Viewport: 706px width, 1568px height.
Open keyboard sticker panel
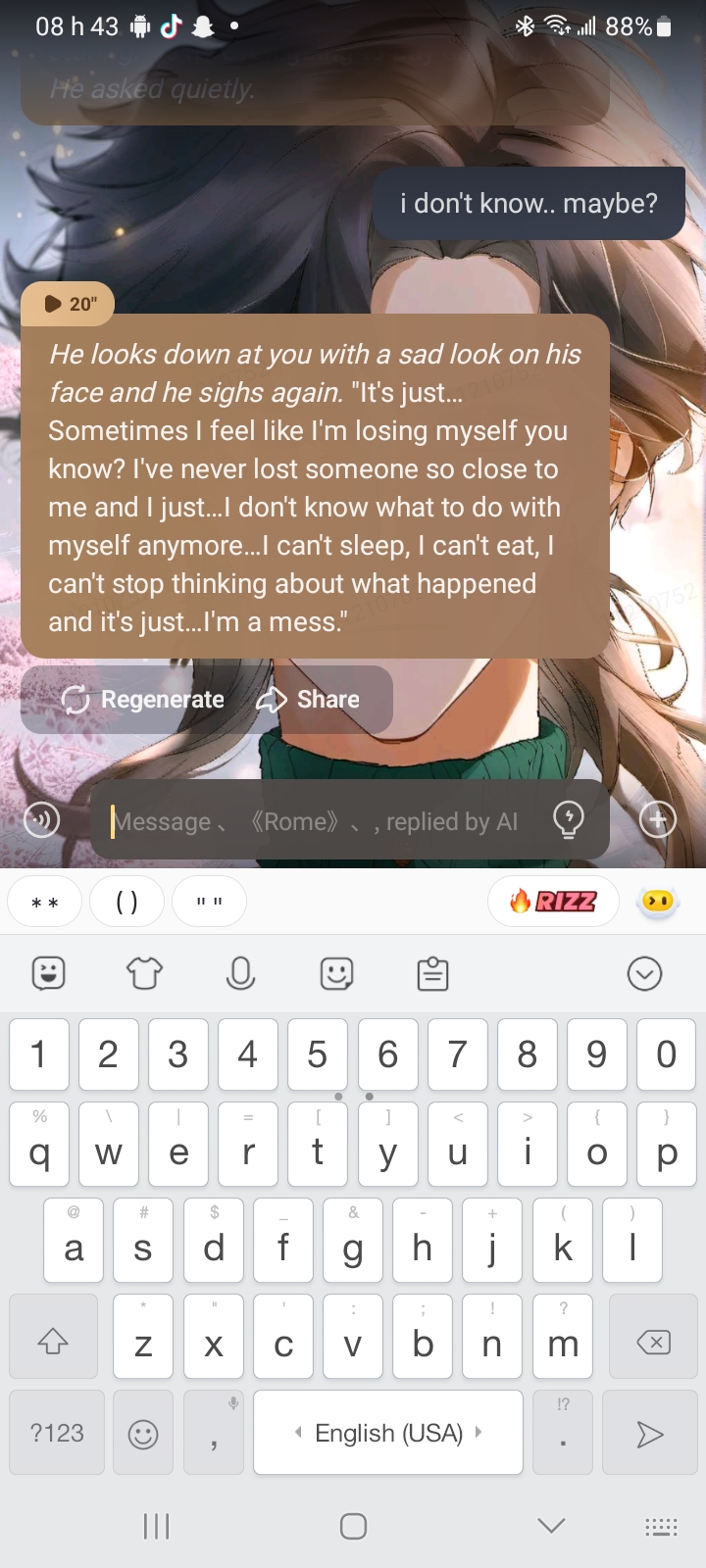(336, 974)
